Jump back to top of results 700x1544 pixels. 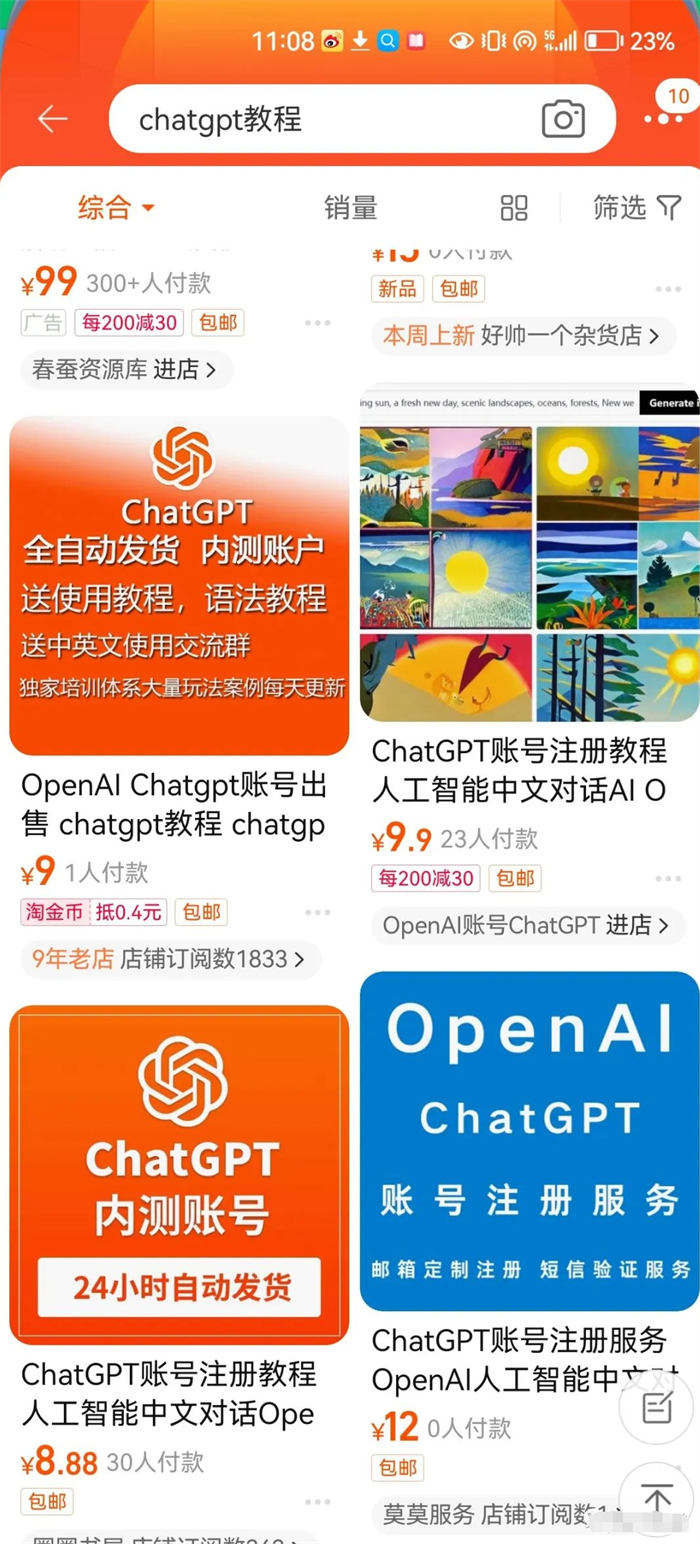pyautogui.click(x=656, y=1499)
